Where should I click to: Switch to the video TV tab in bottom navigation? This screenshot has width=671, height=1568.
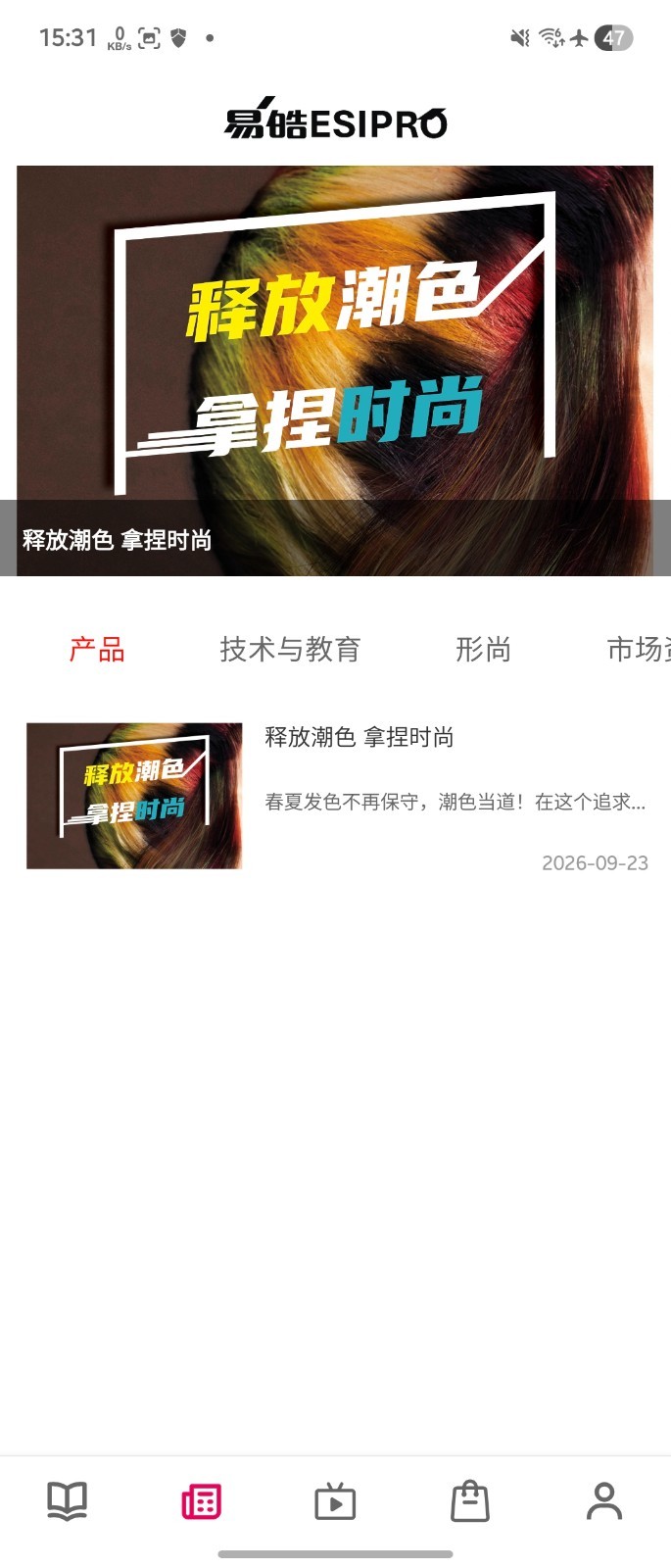click(335, 1500)
